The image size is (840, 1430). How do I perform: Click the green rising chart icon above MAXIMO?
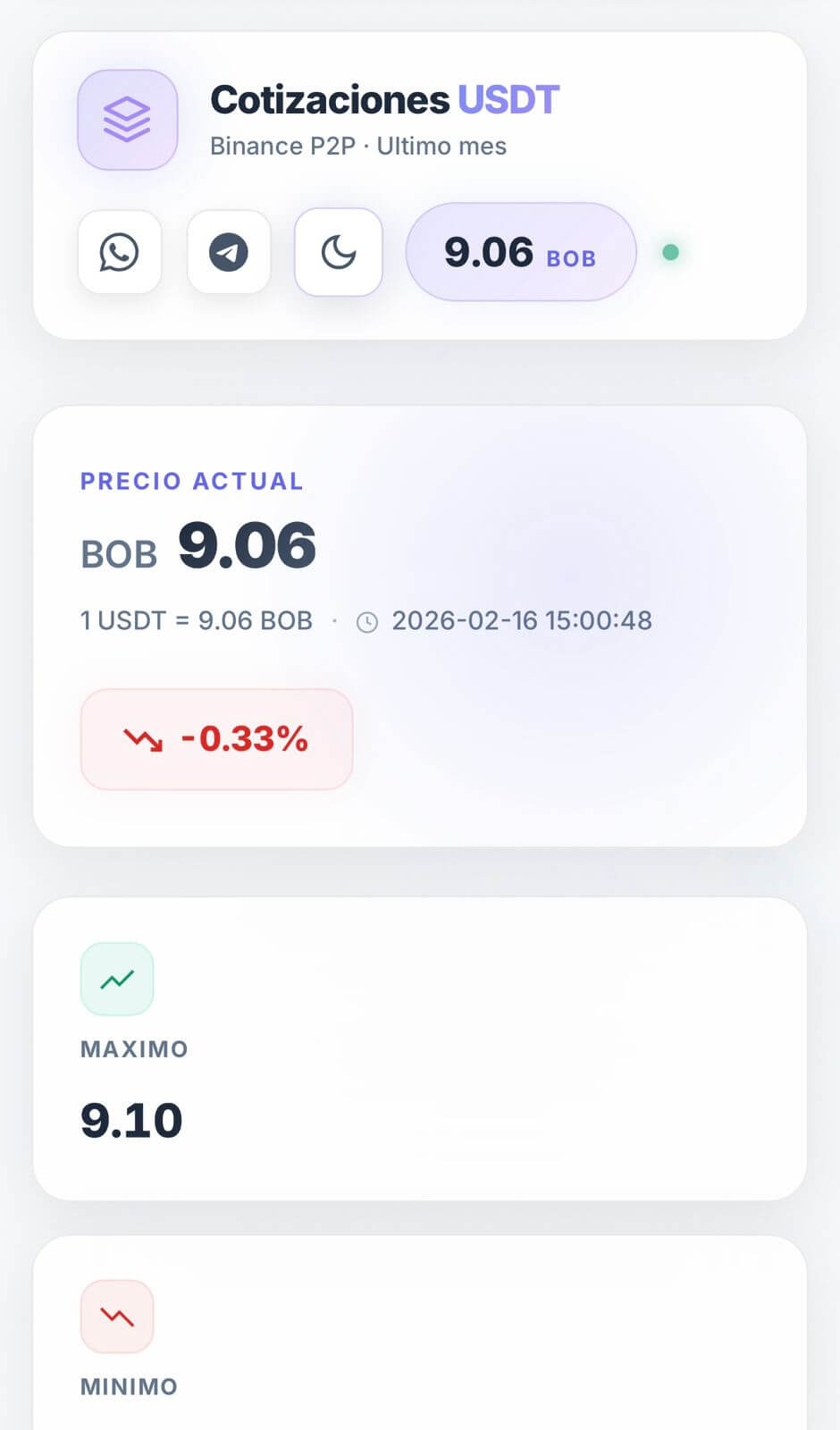tap(117, 979)
